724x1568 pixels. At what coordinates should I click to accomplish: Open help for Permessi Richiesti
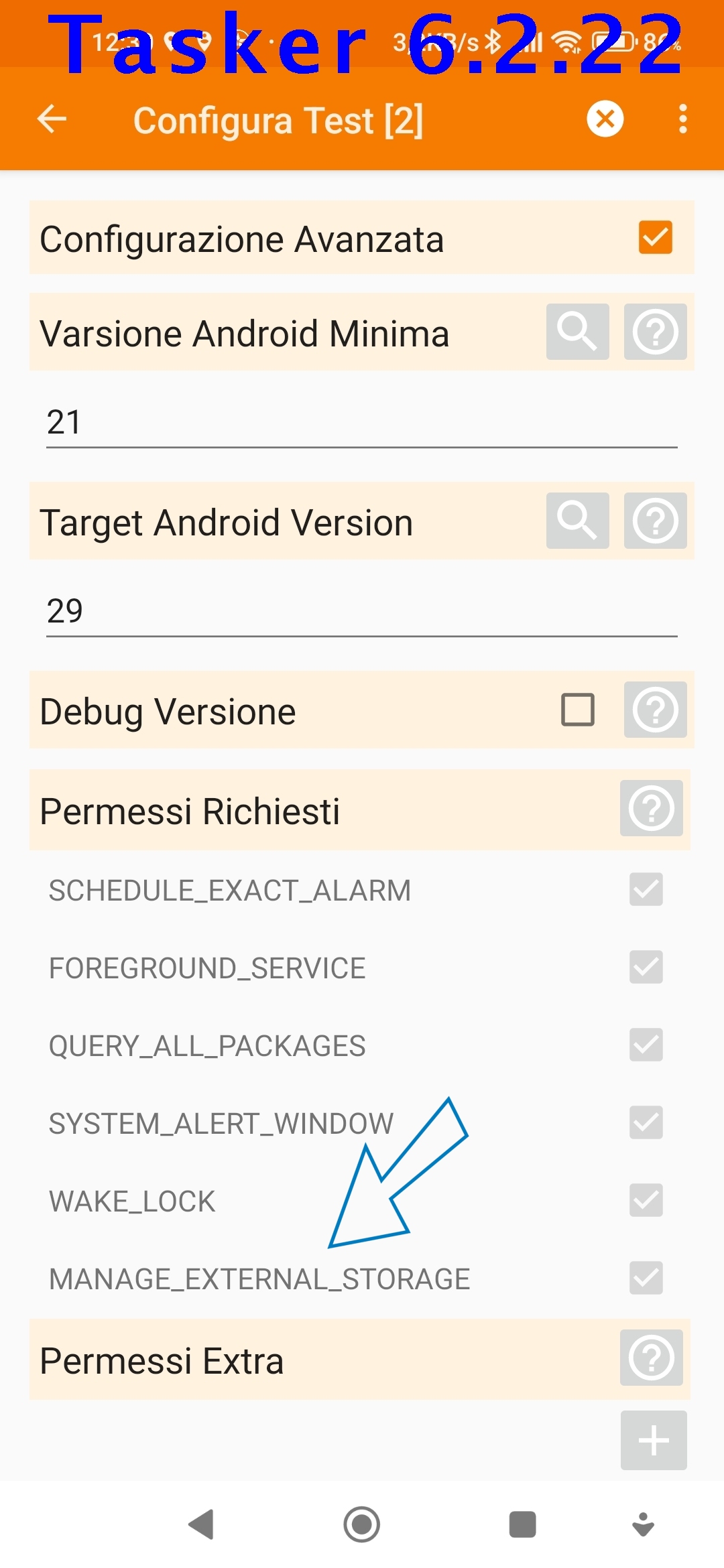[x=651, y=809]
